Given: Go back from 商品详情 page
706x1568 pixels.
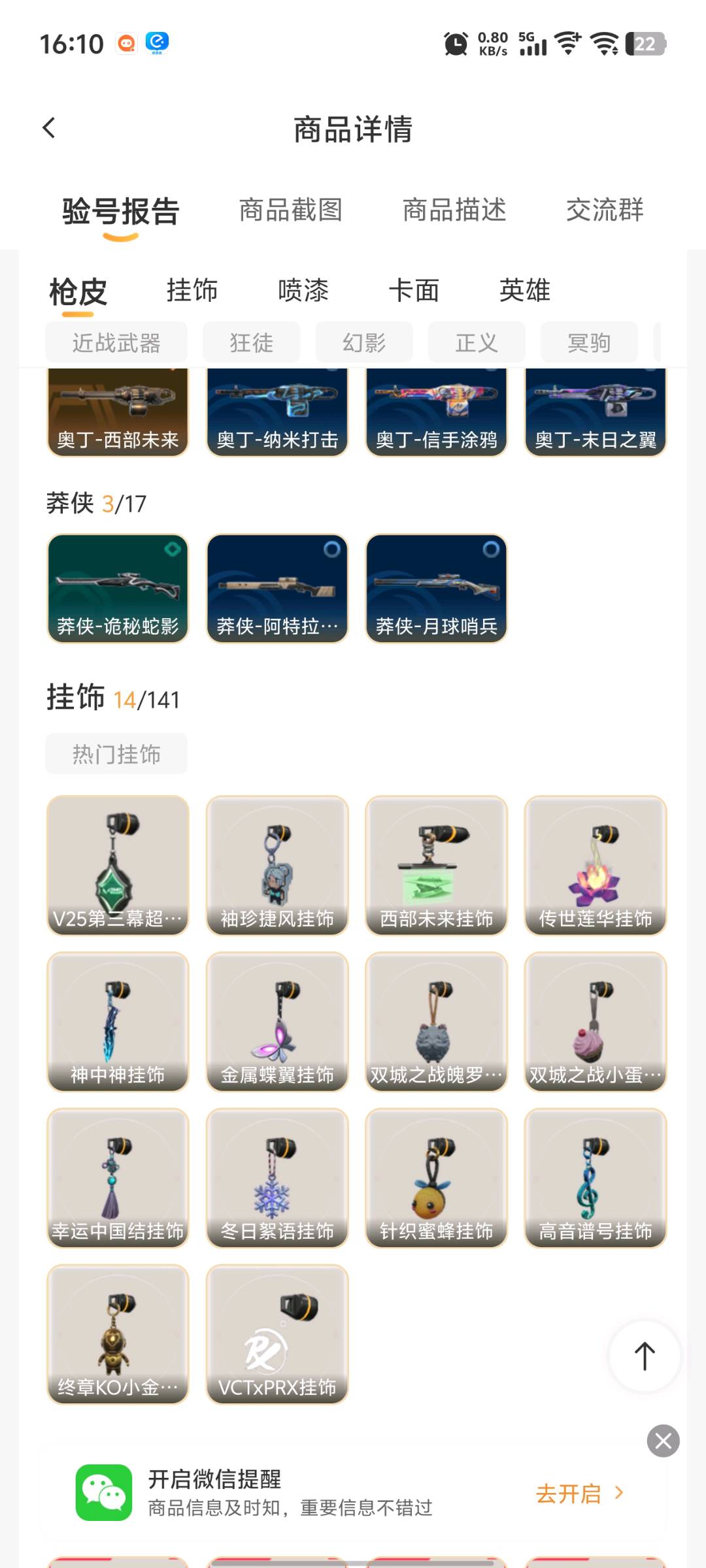Looking at the screenshot, I should [49, 128].
